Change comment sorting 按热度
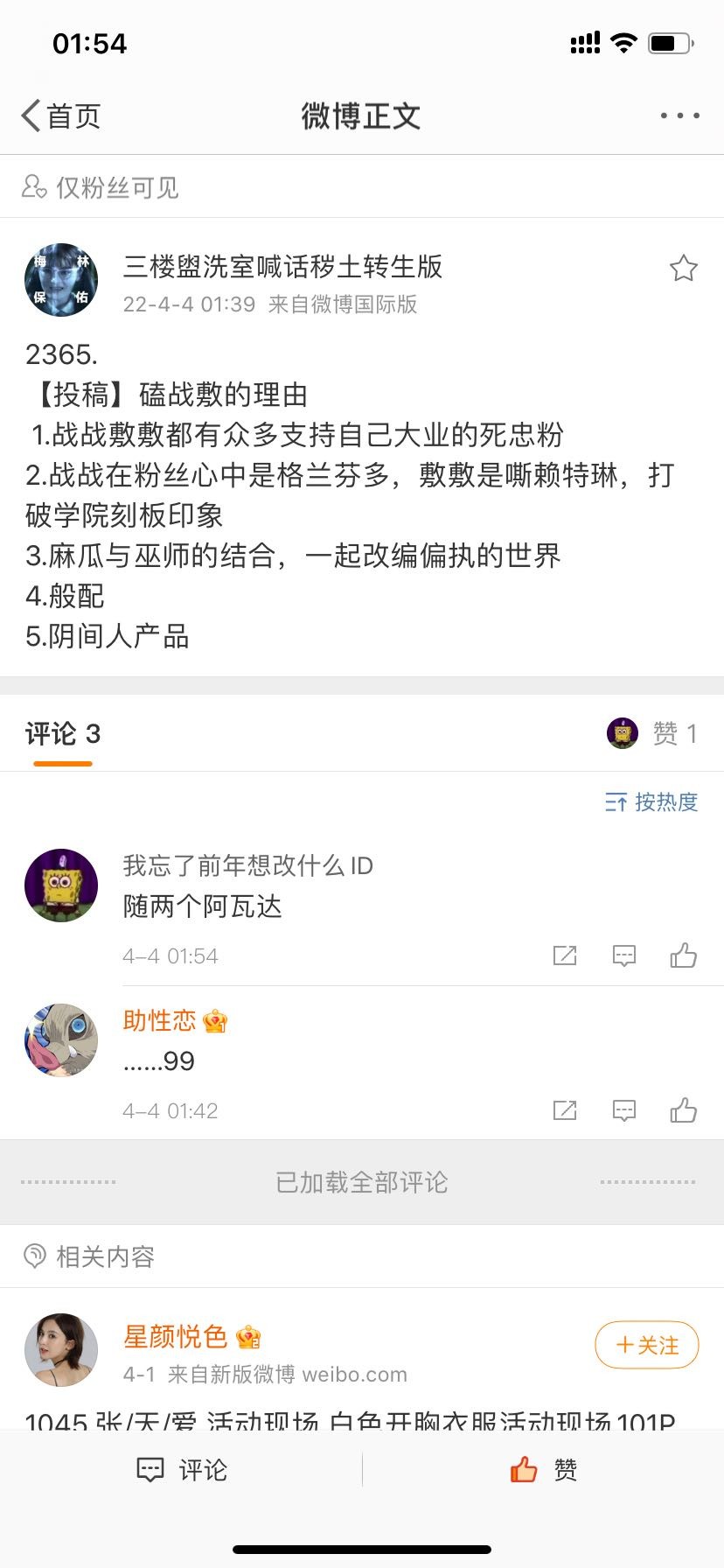Image resolution: width=724 pixels, height=1568 pixels. tap(651, 801)
